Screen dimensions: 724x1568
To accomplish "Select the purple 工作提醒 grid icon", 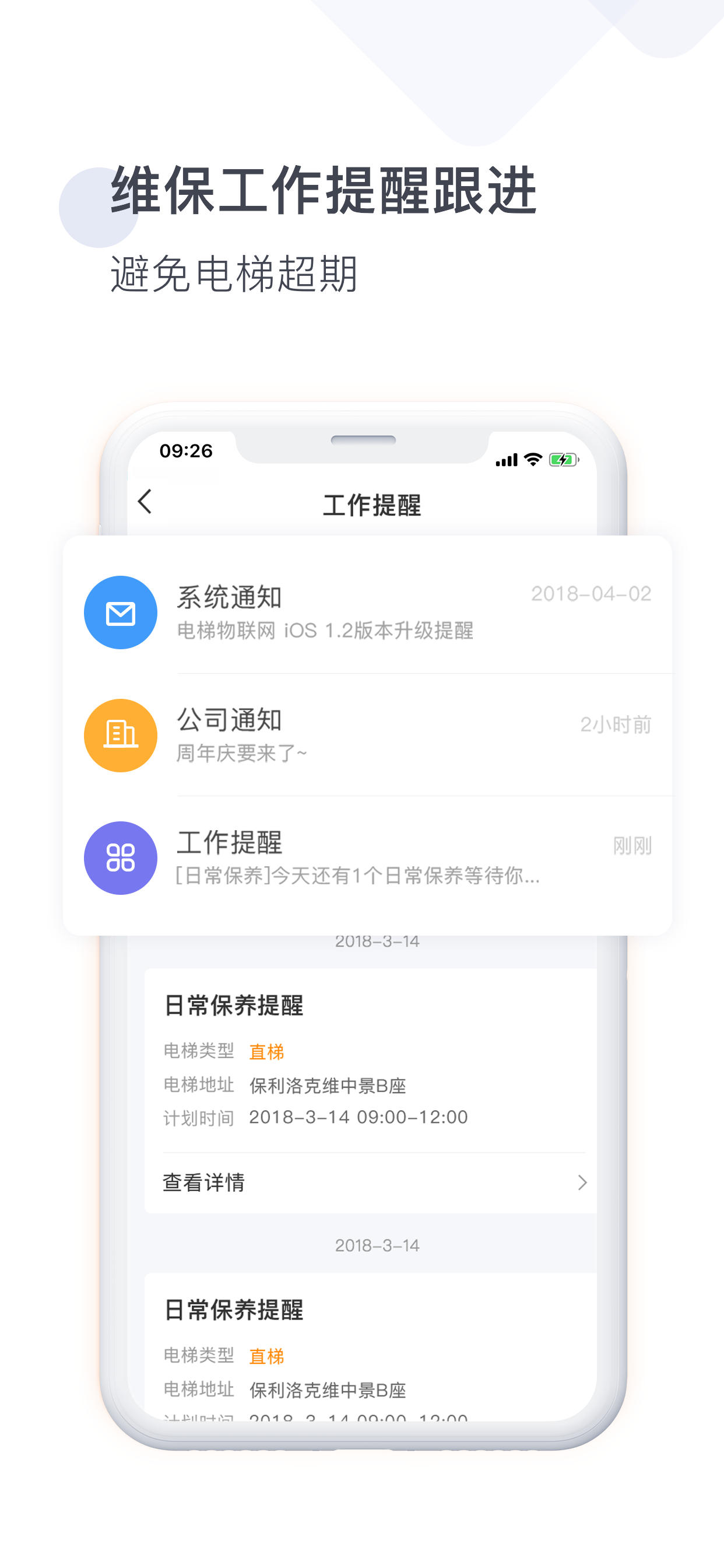I will pyautogui.click(x=121, y=858).
